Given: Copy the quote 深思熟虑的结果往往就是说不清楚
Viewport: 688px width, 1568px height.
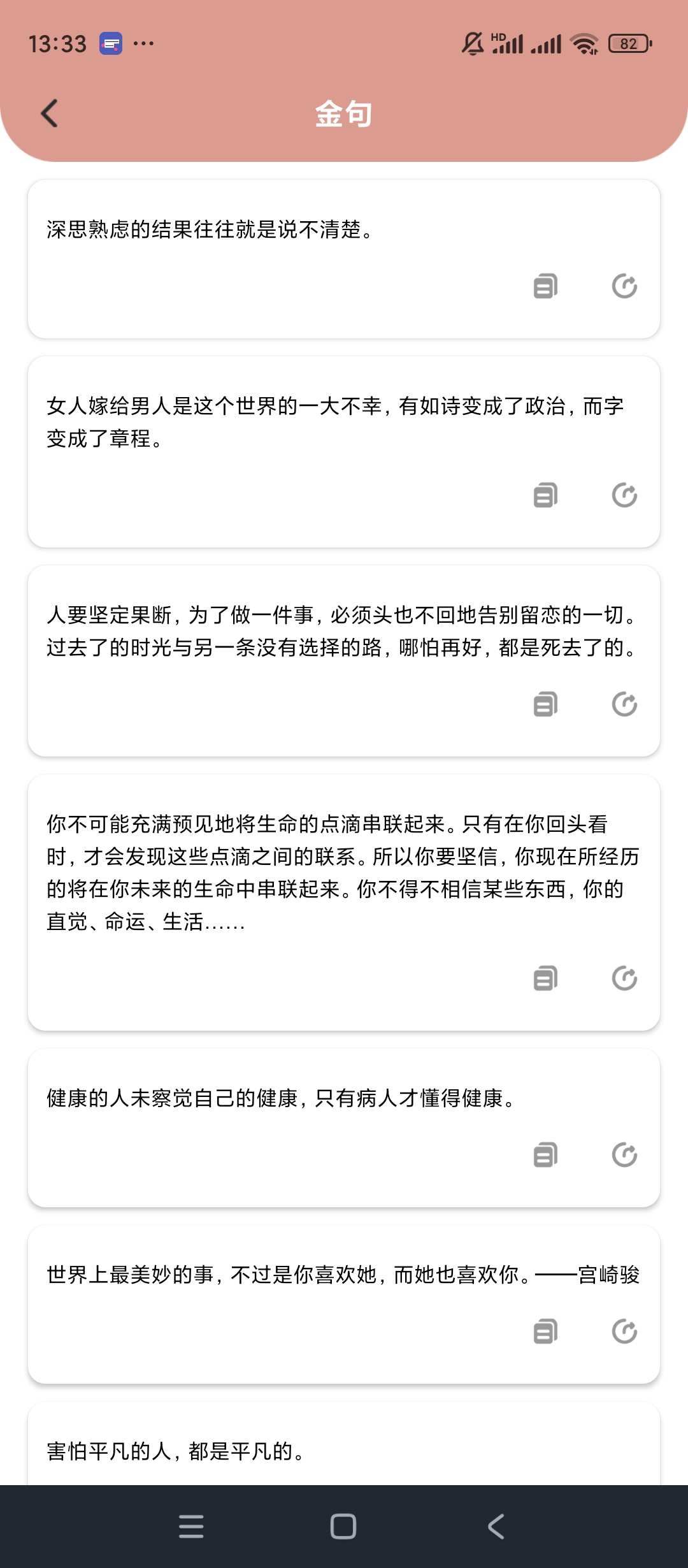Looking at the screenshot, I should click(x=545, y=286).
